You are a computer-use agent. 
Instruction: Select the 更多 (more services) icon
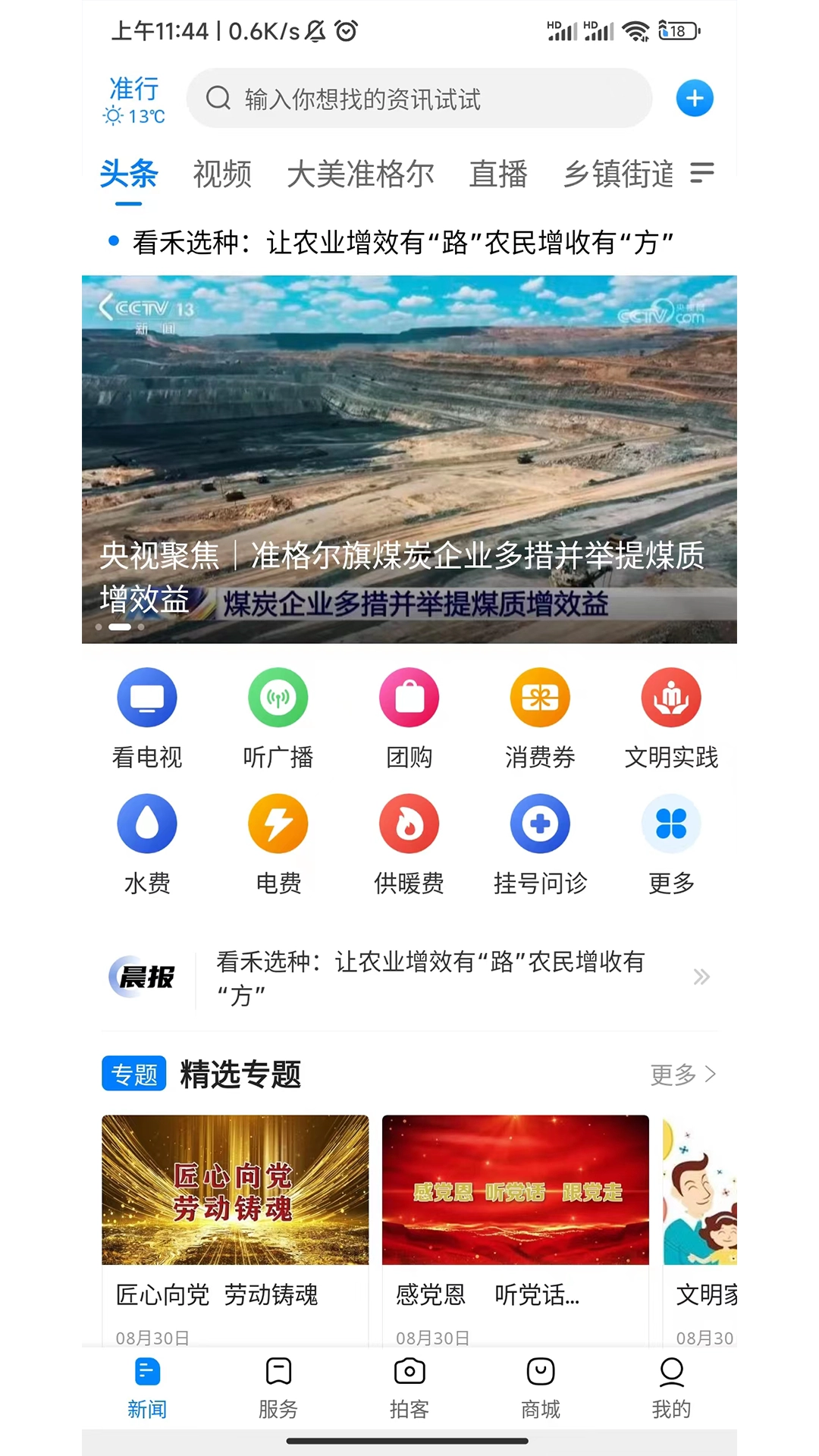(x=671, y=839)
